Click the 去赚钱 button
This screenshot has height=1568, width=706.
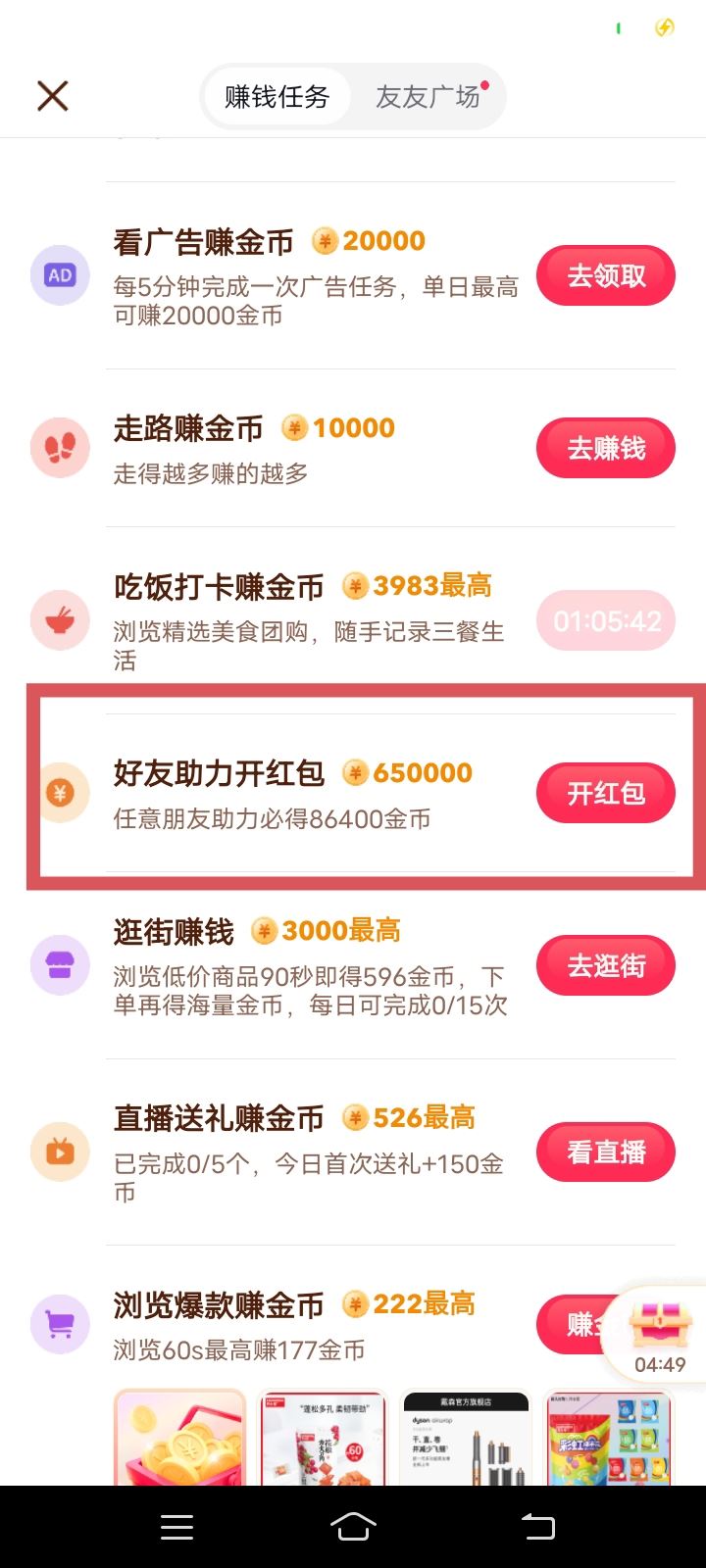point(605,448)
